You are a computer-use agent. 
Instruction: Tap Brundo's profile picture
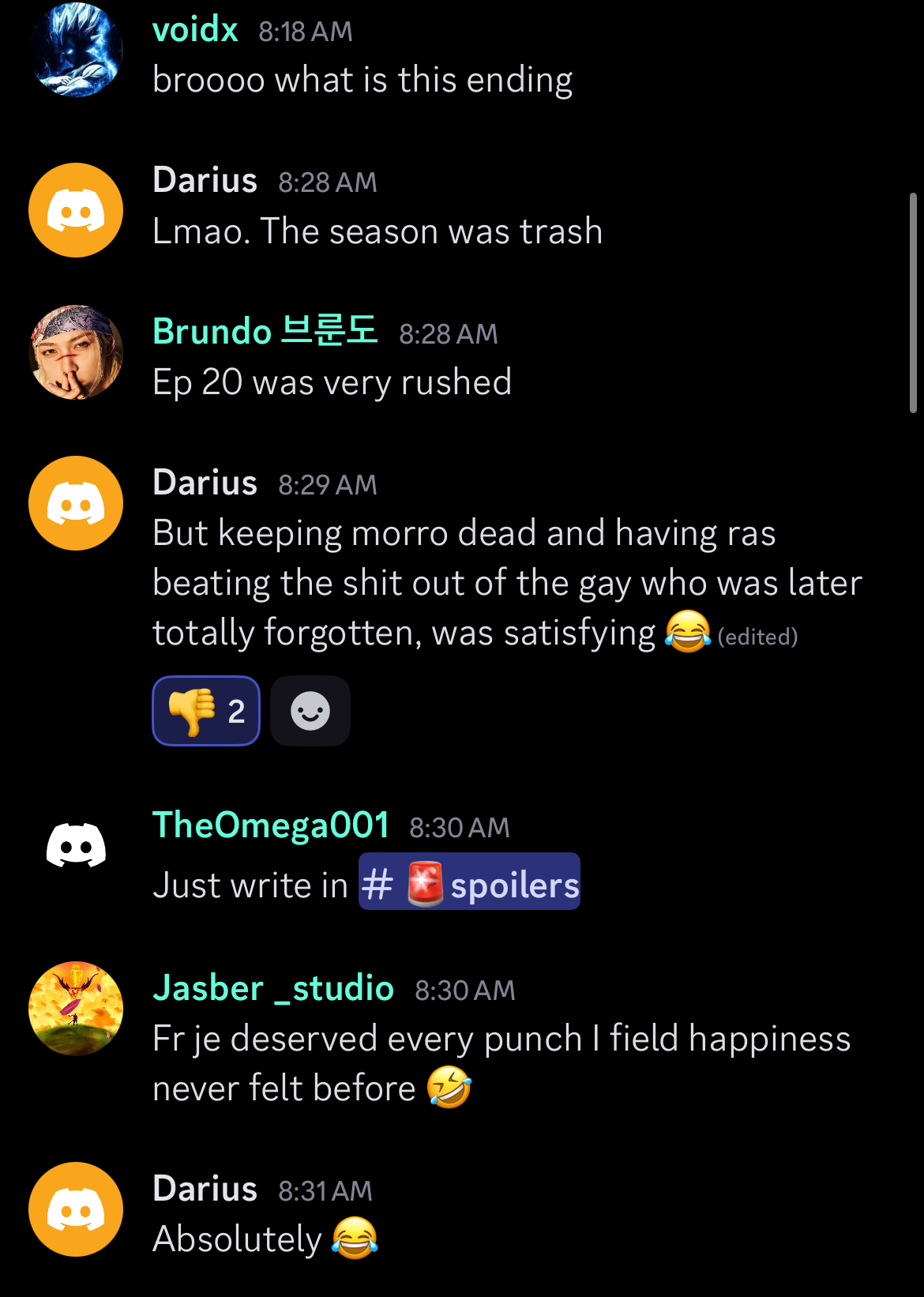click(x=76, y=352)
